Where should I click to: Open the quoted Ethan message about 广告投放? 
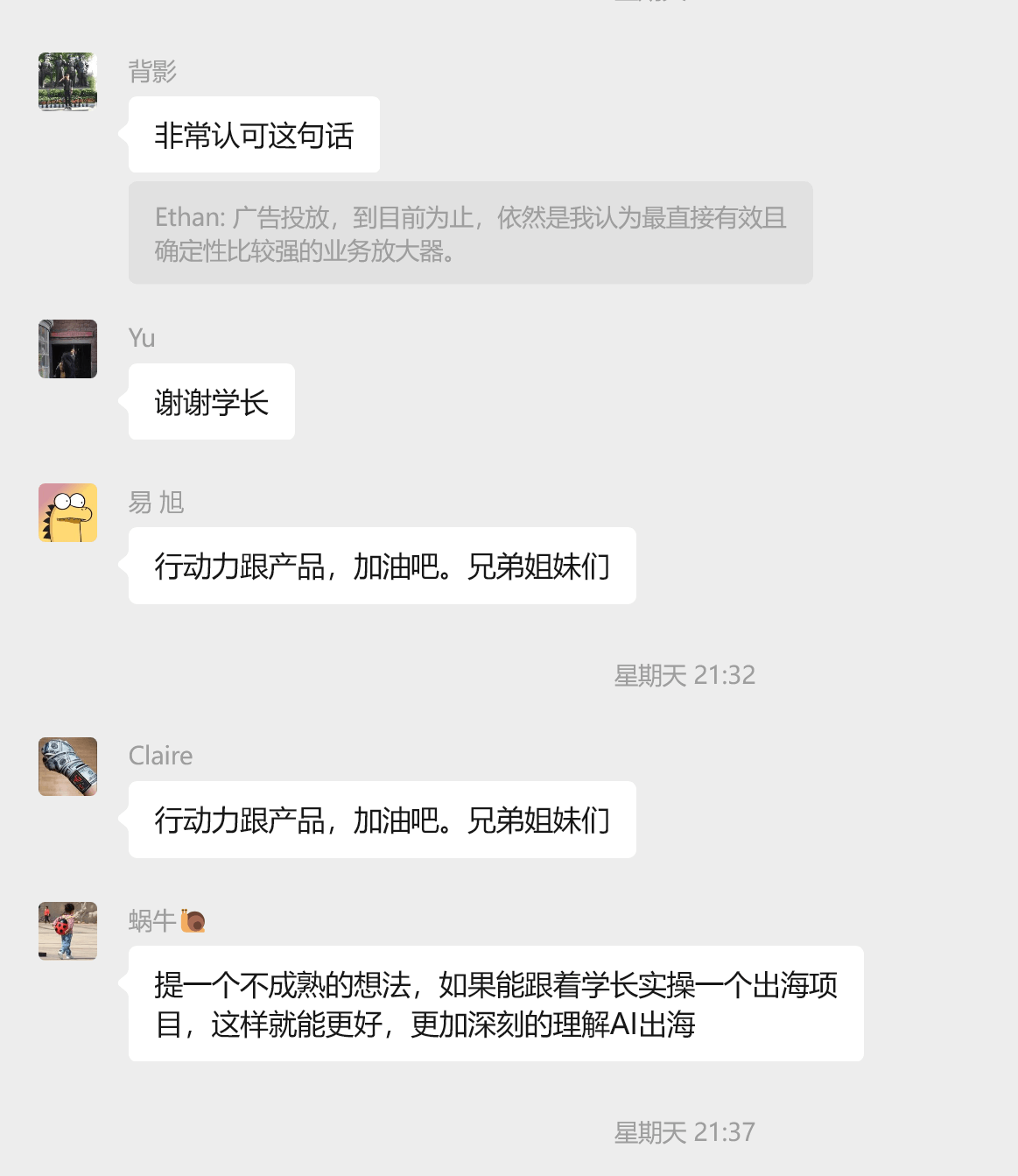[470, 233]
